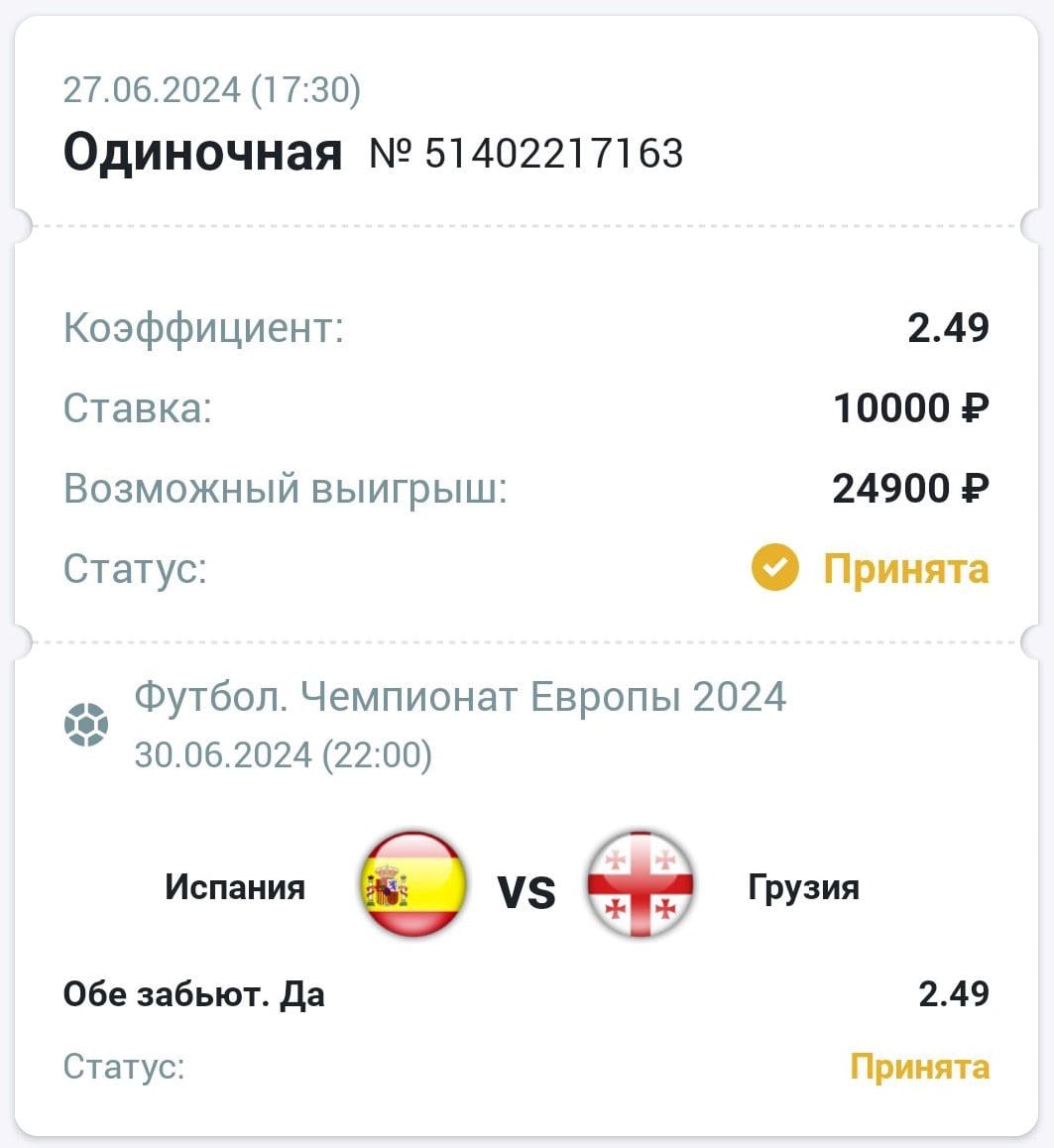Click the Испания team name

(x=236, y=887)
